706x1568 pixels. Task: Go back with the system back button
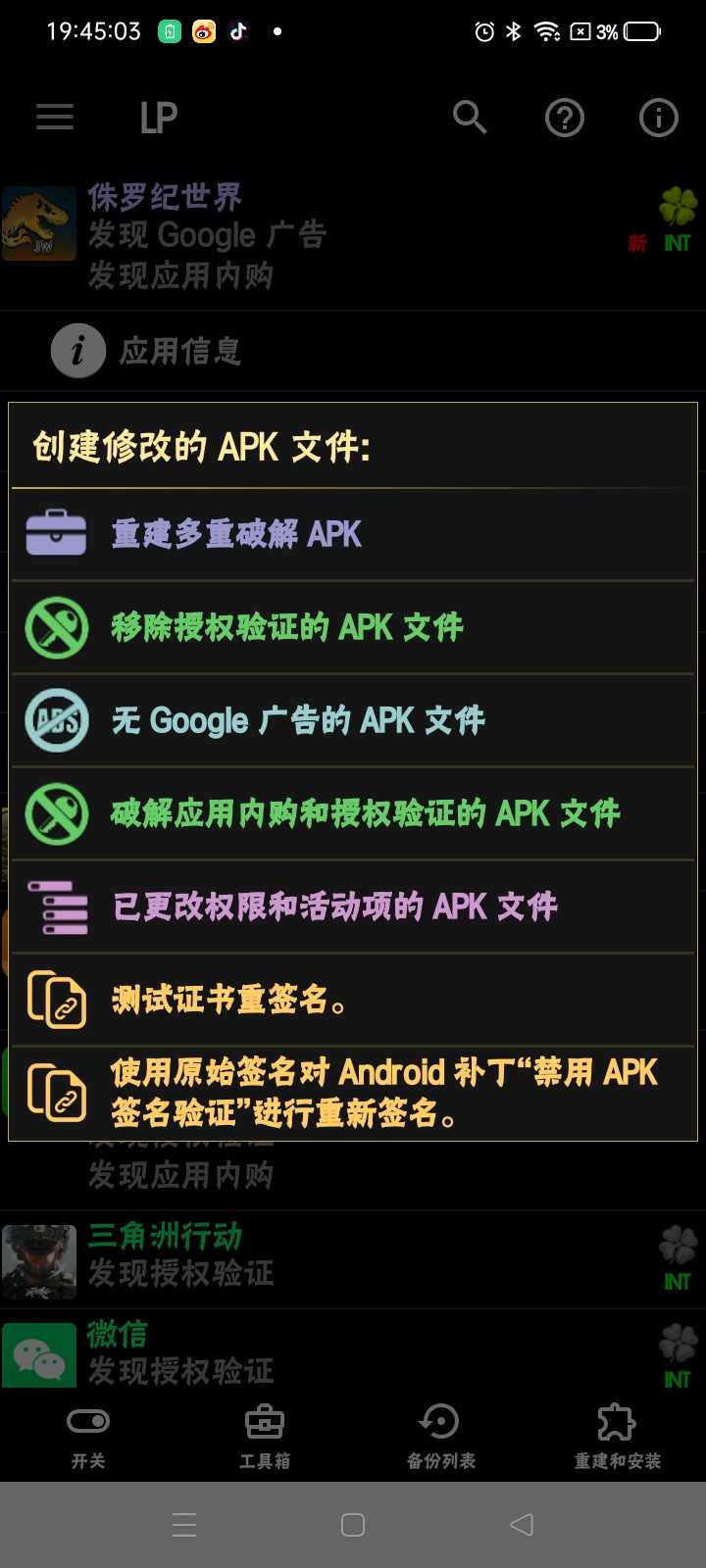(x=522, y=1524)
